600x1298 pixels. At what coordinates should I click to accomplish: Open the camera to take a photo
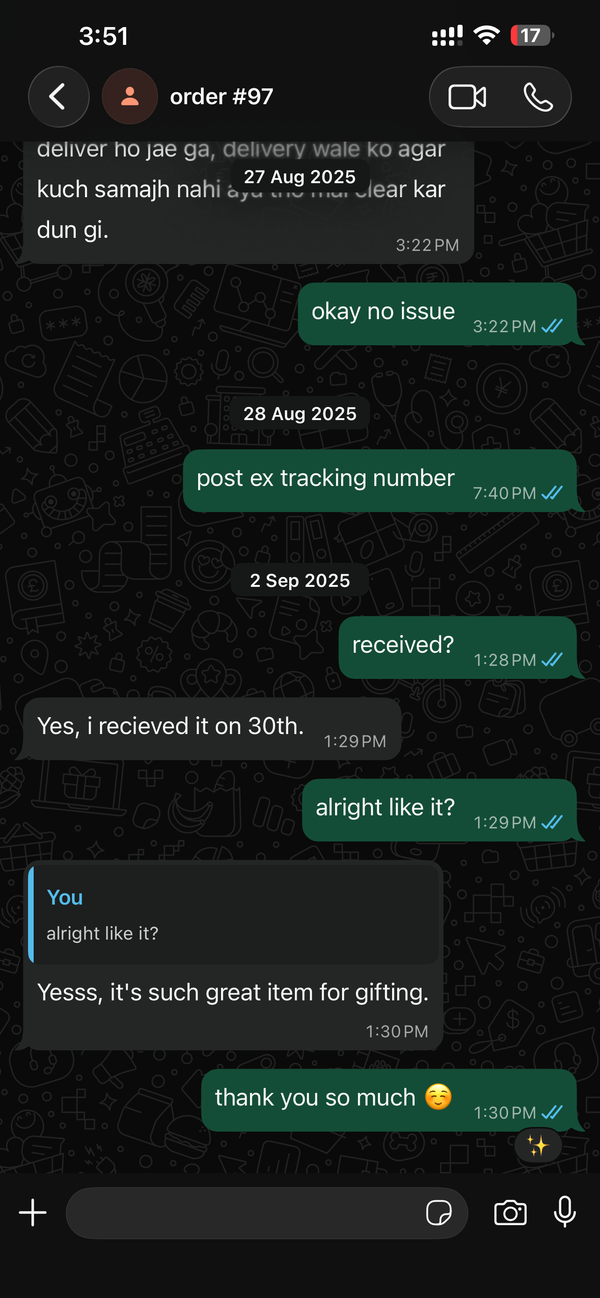[x=510, y=1213]
